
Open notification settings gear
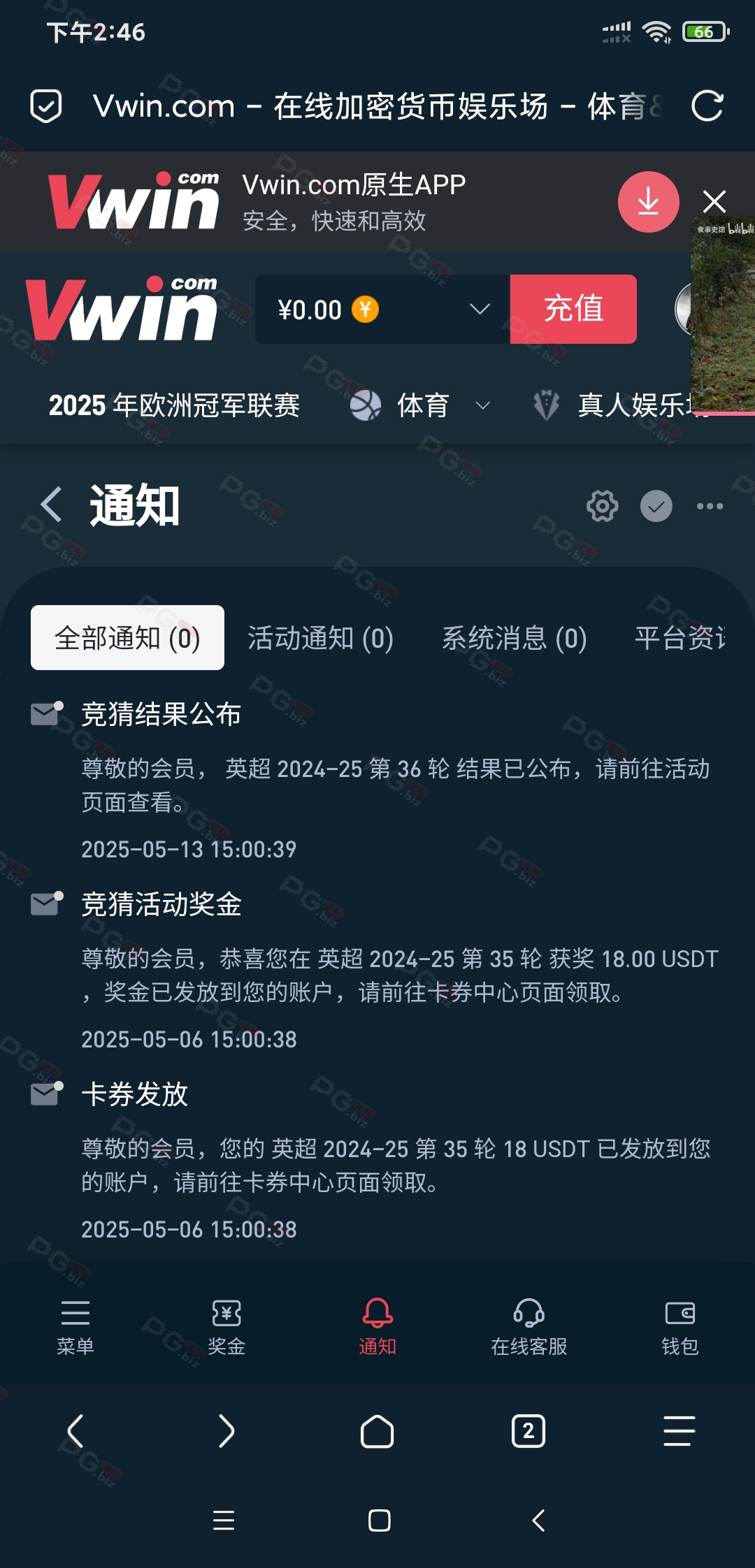(x=602, y=506)
